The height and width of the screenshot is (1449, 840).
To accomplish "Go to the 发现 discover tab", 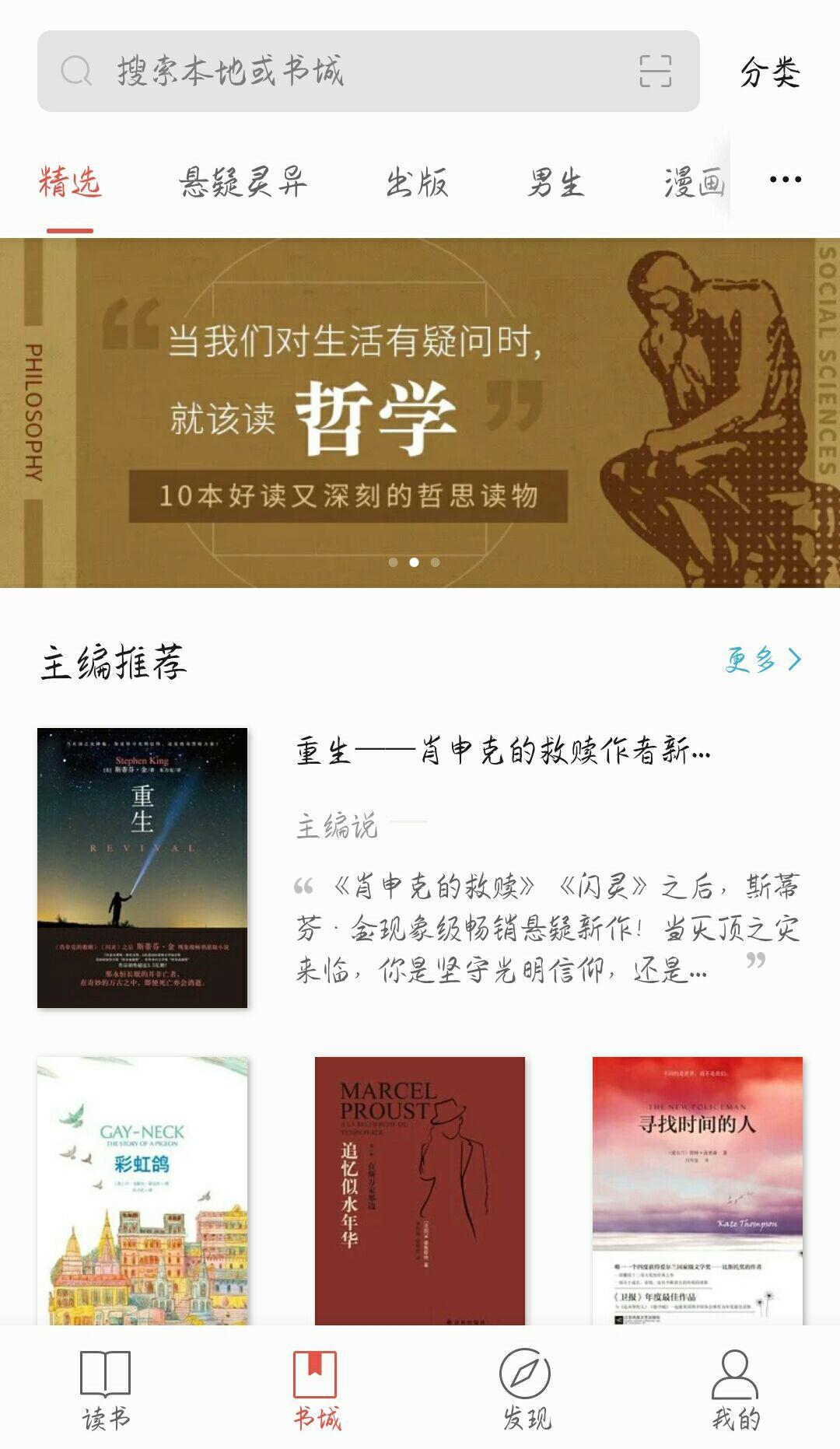I will click(526, 1390).
